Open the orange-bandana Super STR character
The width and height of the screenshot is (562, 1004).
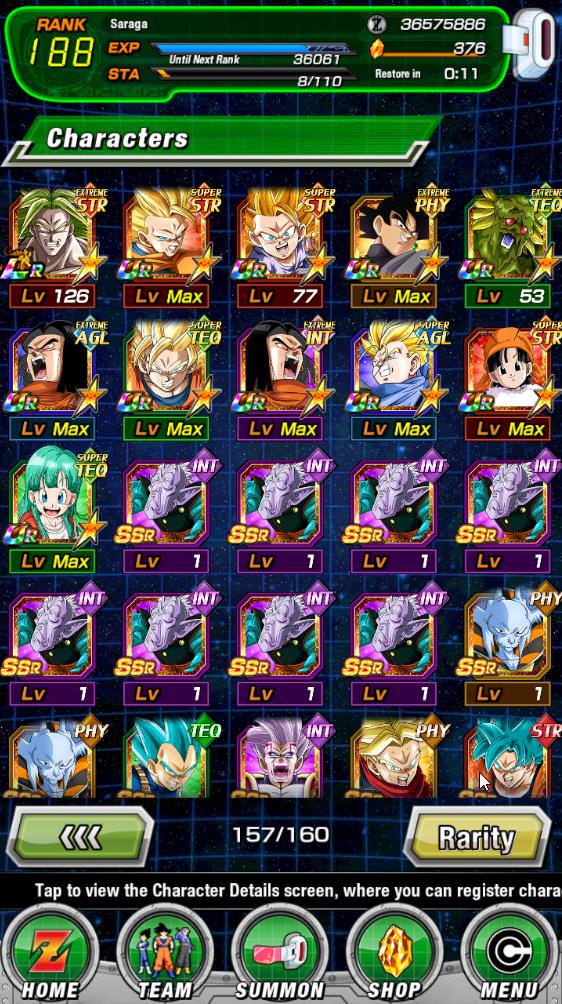point(510,380)
